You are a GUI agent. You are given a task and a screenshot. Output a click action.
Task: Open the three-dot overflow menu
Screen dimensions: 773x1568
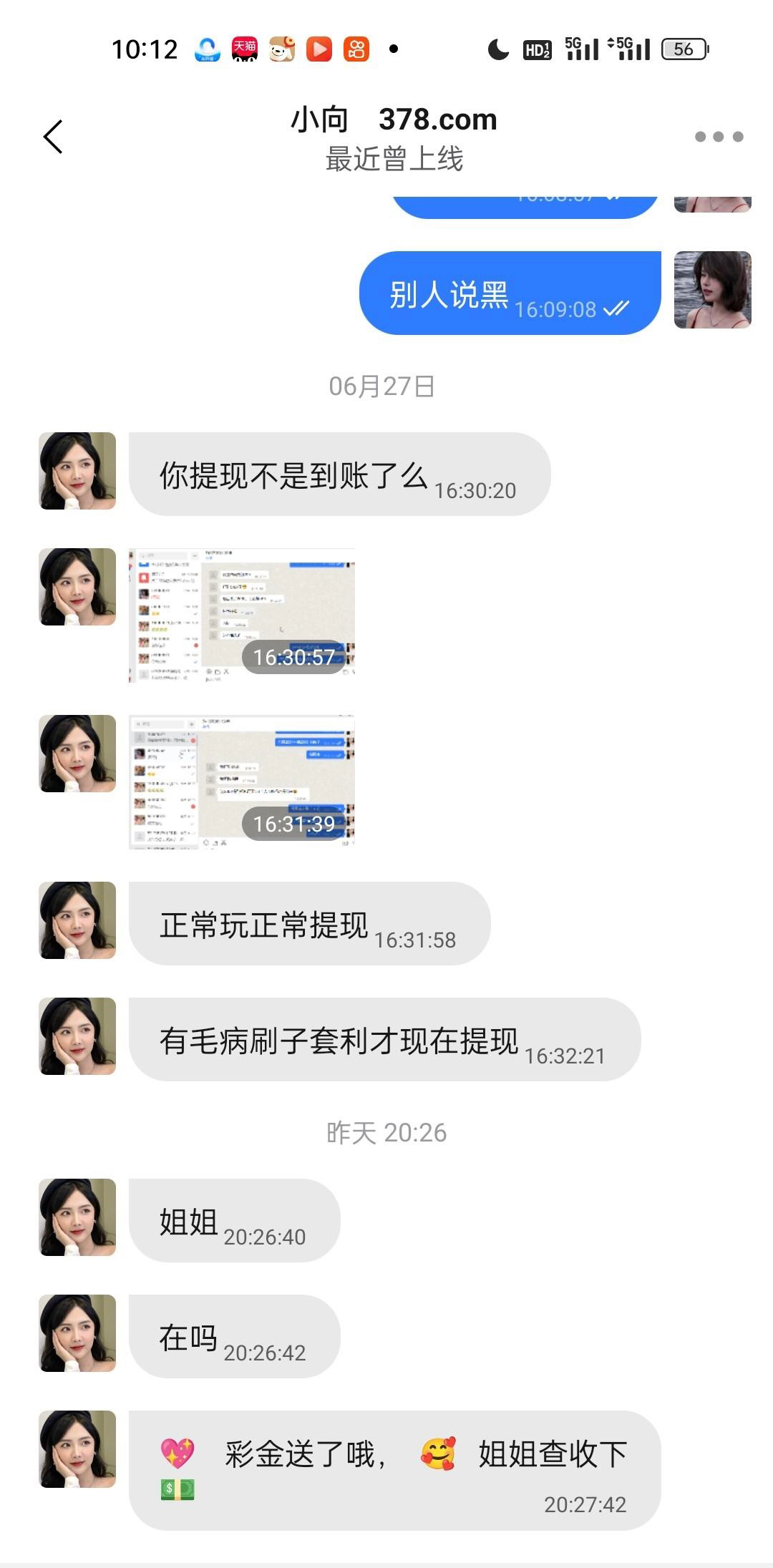pos(719,137)
